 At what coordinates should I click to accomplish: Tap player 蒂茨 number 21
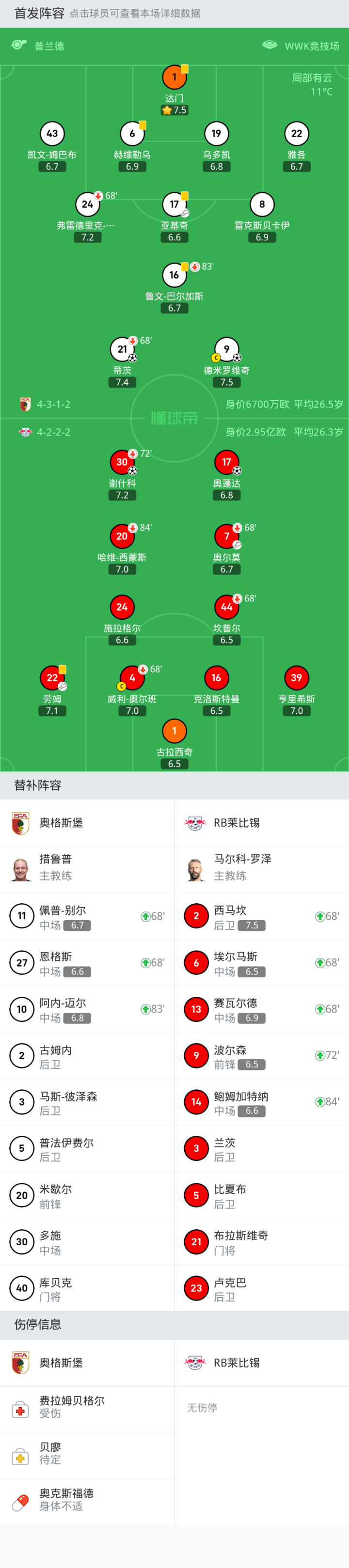coord(122,350)
